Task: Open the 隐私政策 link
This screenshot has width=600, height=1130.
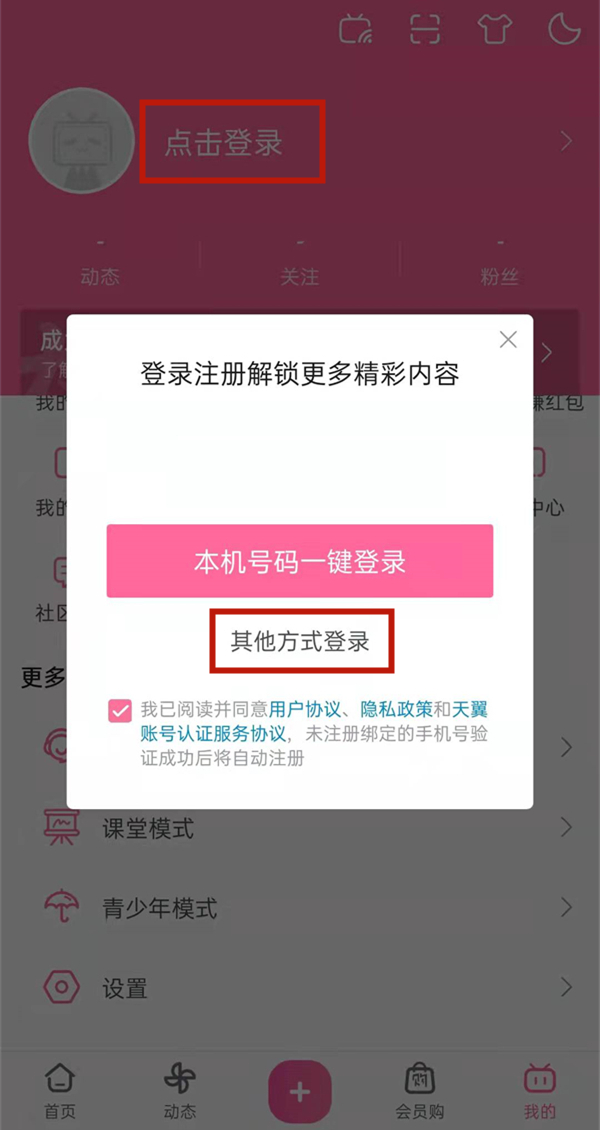Action: pos(396,710)
